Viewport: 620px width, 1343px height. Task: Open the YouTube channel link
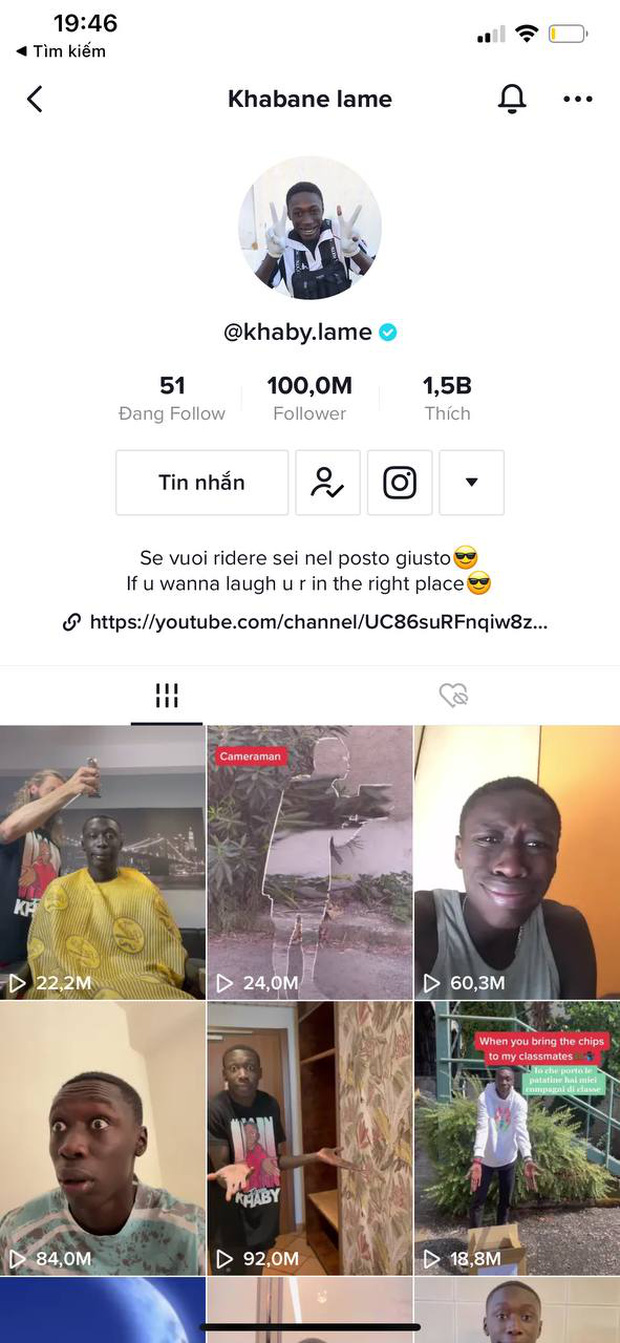point(318,622)
